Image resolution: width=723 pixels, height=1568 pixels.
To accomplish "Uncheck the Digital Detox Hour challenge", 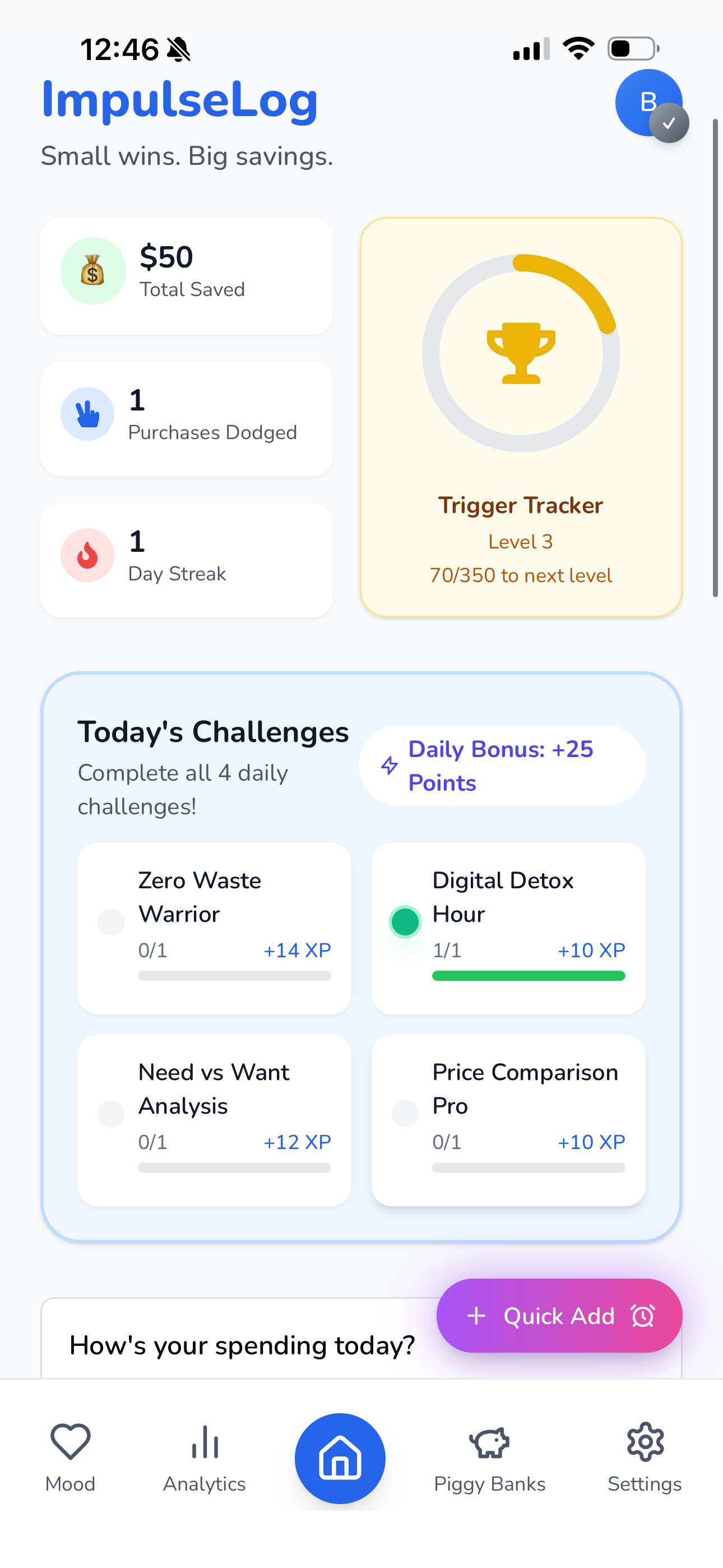I will coord(405,921).
